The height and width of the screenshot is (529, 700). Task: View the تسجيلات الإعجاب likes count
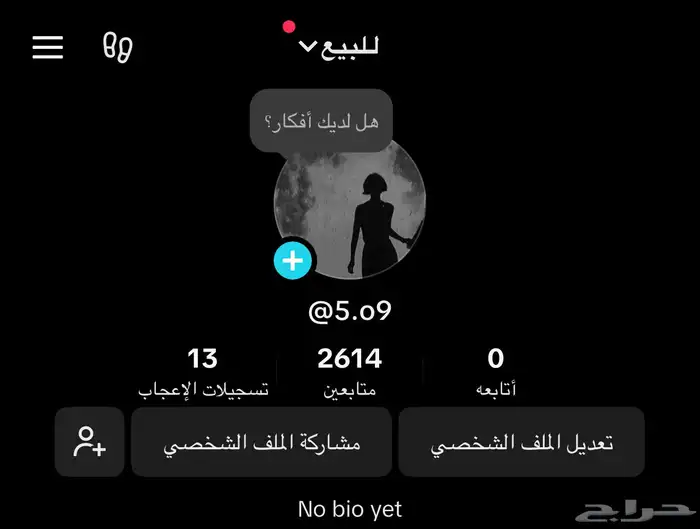point(203,371)
